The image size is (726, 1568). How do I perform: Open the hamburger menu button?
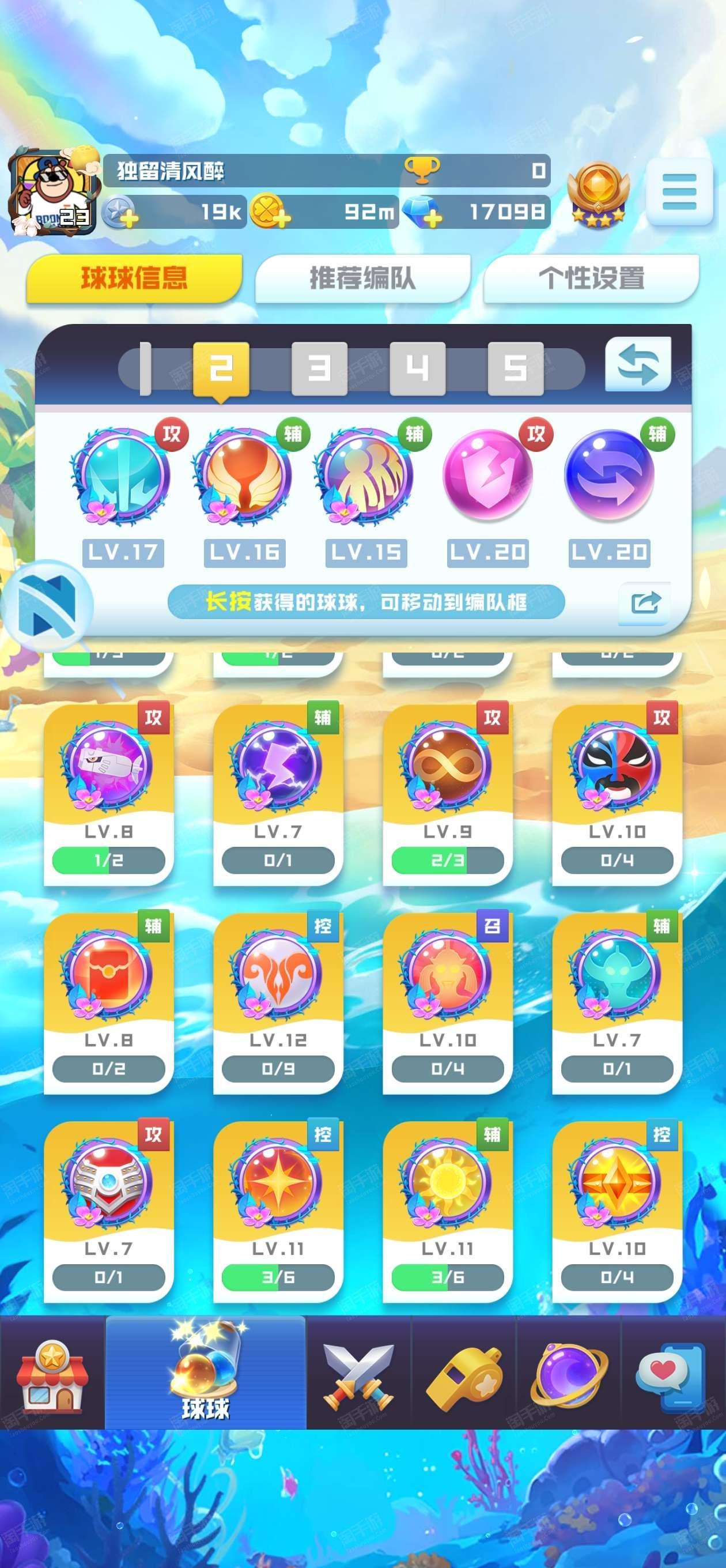[x=679, y=192]
